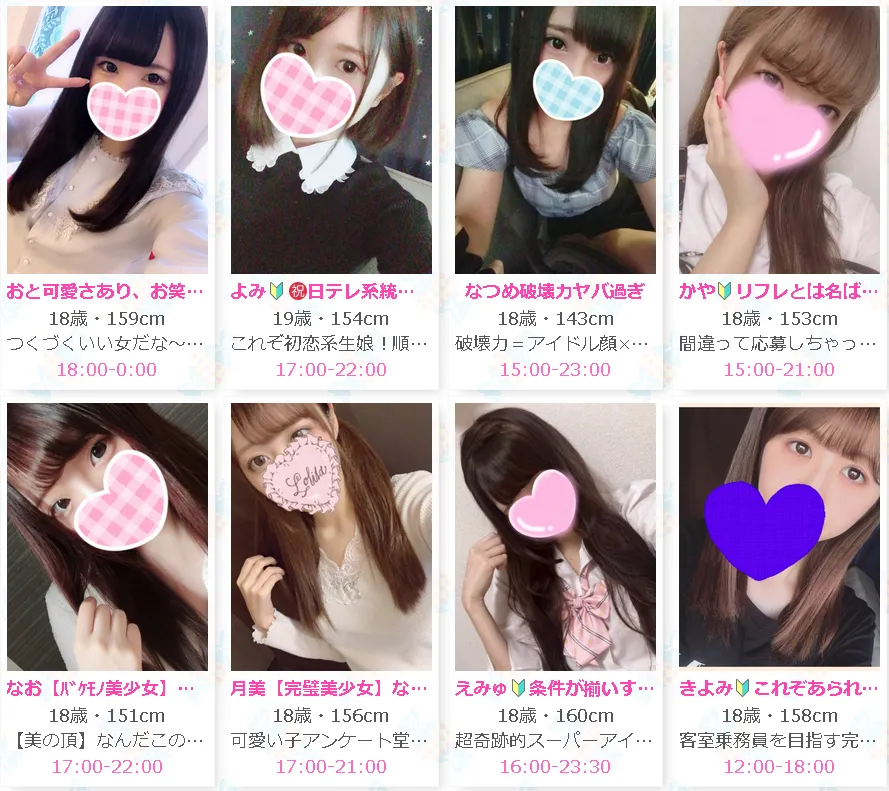Open the かや profile card
Screen dimensions: 889x791
[x=779, y=140]
